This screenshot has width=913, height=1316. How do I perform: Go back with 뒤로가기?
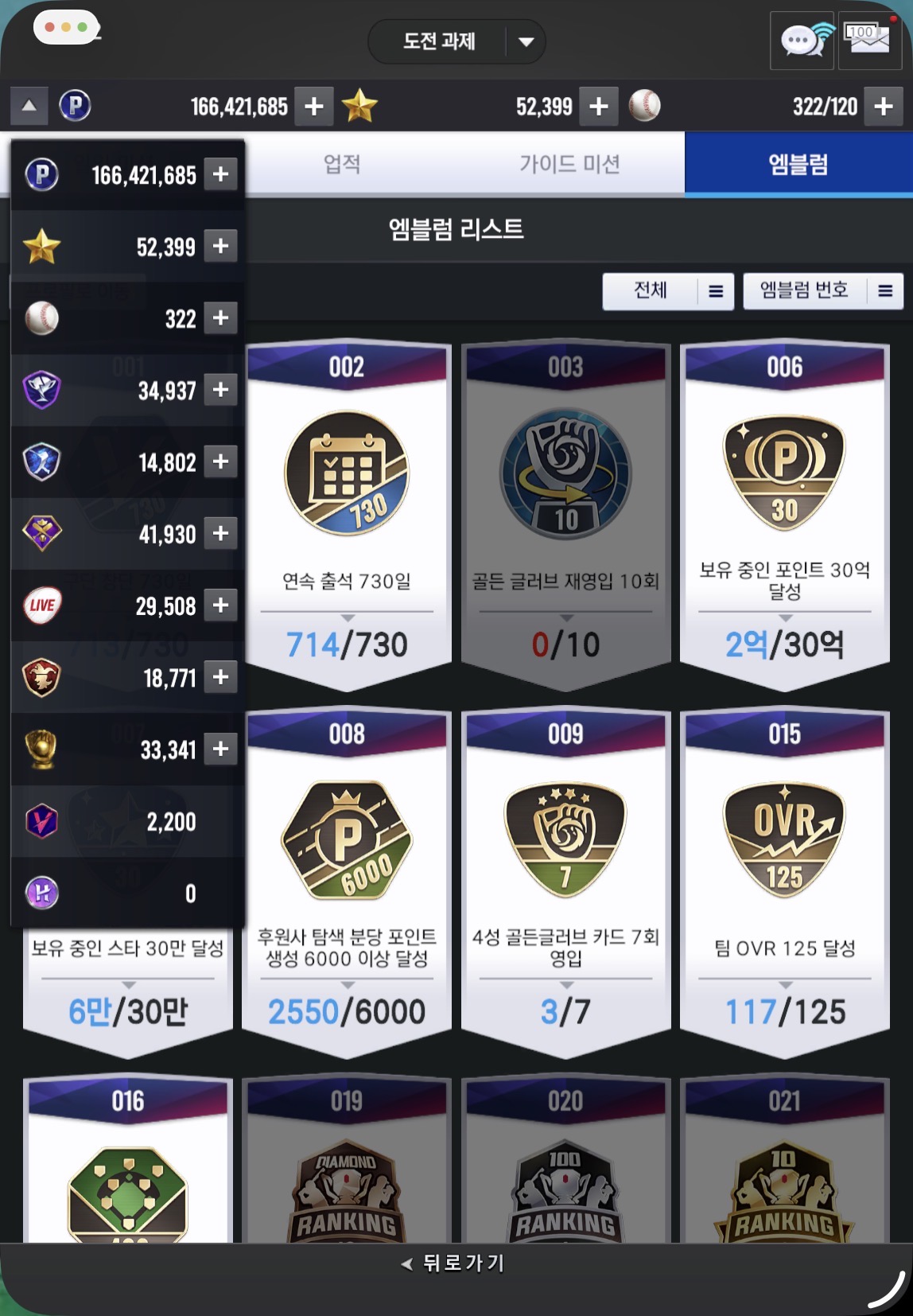453,1263
